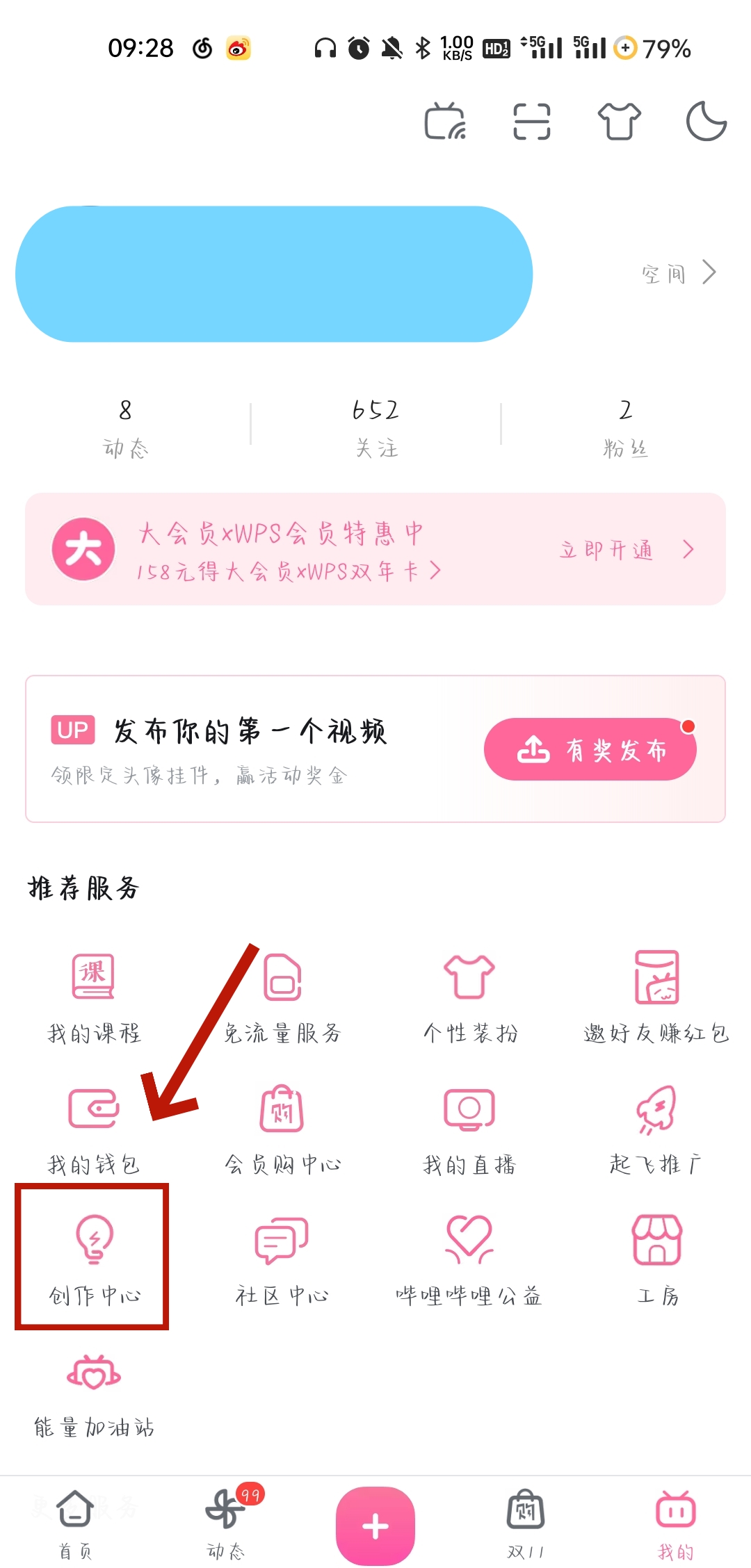Screen dimensions: 751x1568
Task: Switch to the 动态 tab
Action: 225,1522
